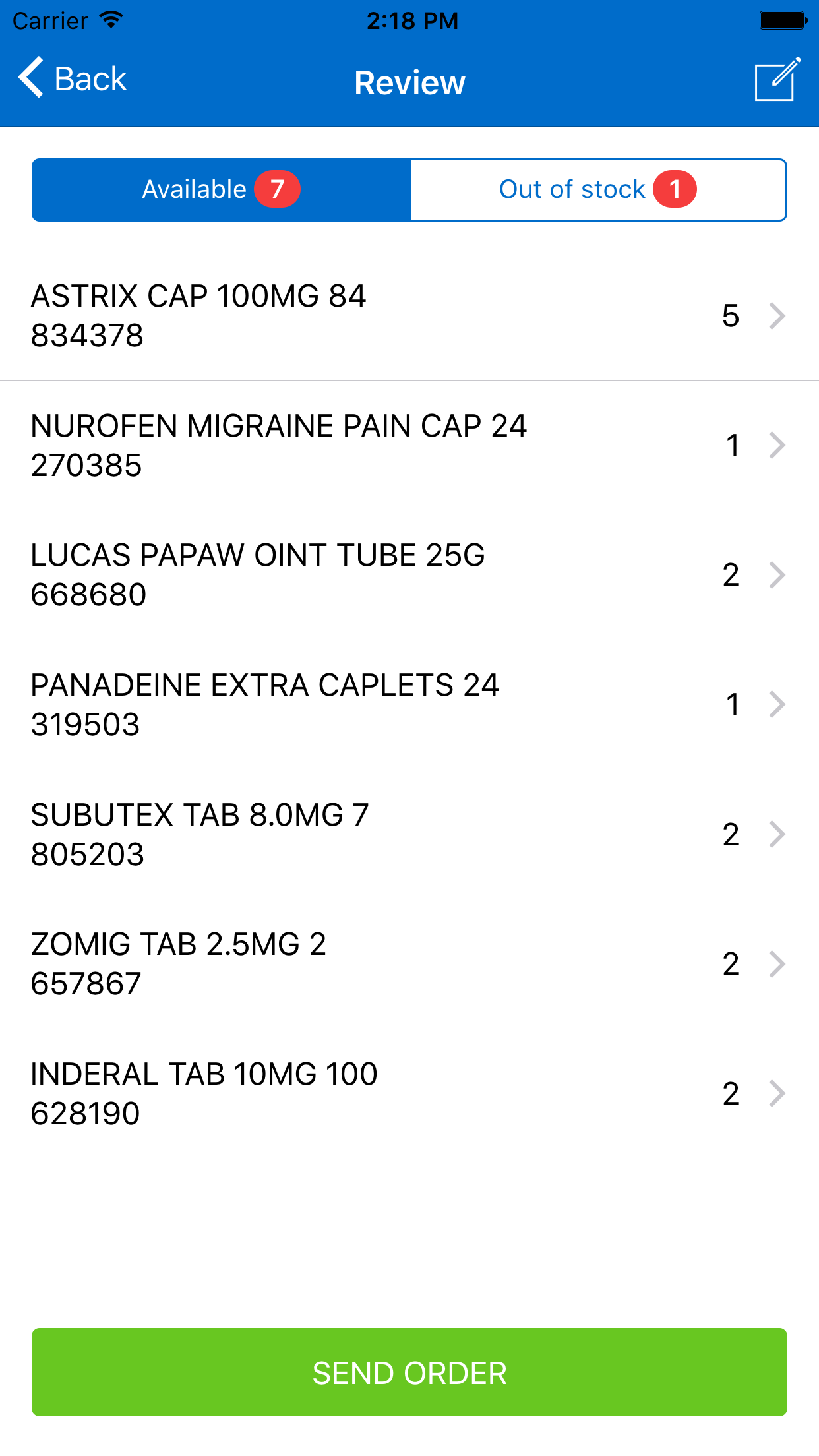Open the ZOMIG TAB 2.5MG 2 row
Viewport: 819px width, 1456px height.
click(409, 964)
